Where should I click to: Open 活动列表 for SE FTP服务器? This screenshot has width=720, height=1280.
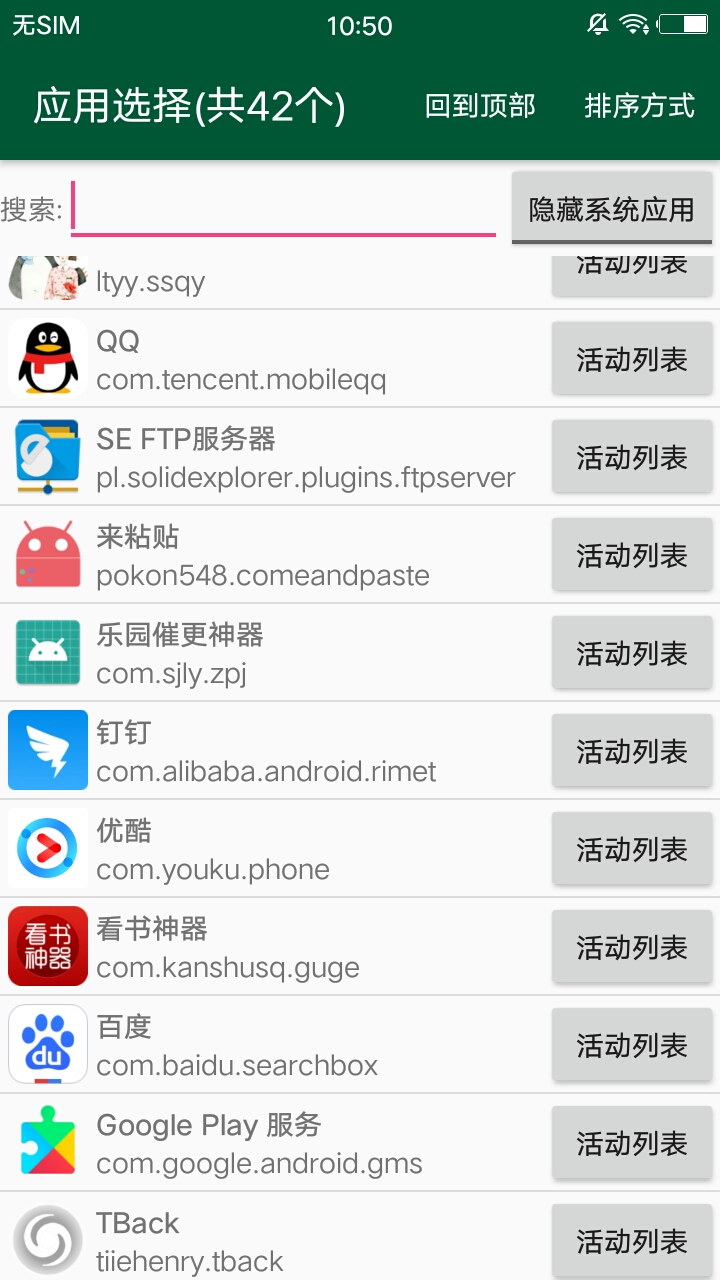[x=632, y=458]
